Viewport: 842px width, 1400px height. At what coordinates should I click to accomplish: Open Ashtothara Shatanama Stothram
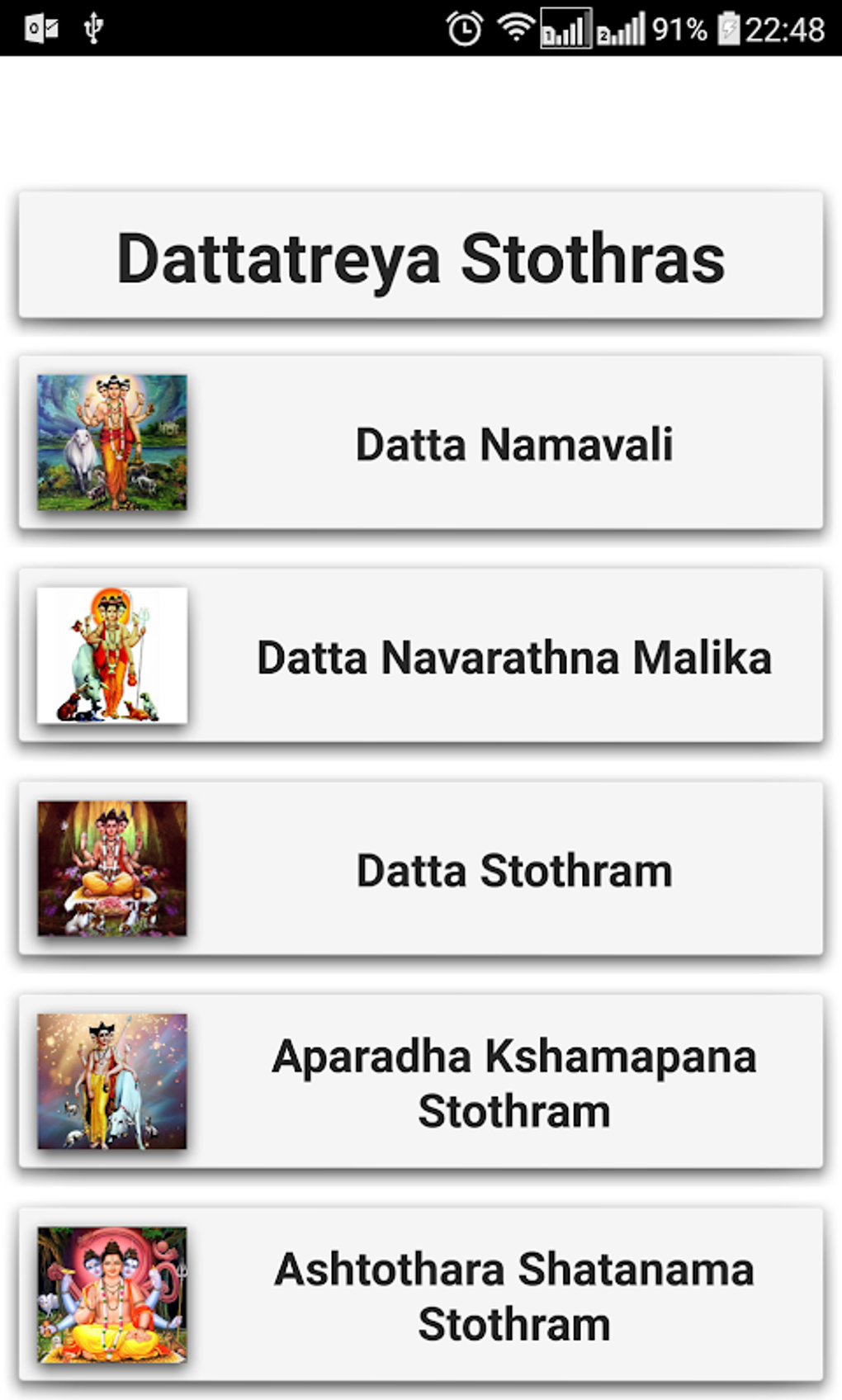514,1294
